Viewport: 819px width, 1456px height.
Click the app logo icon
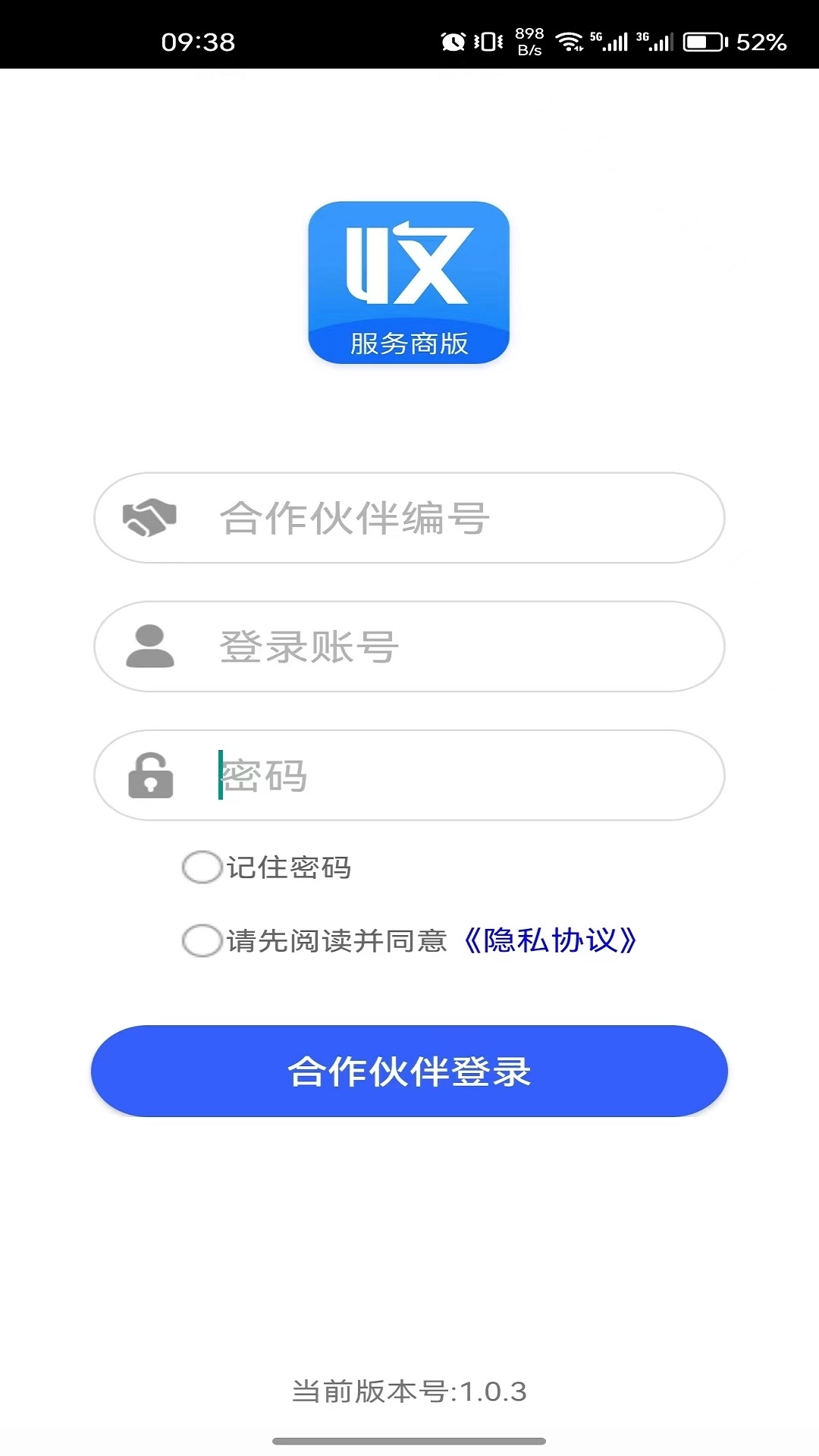pyautogui.click(x=409, y=282)
